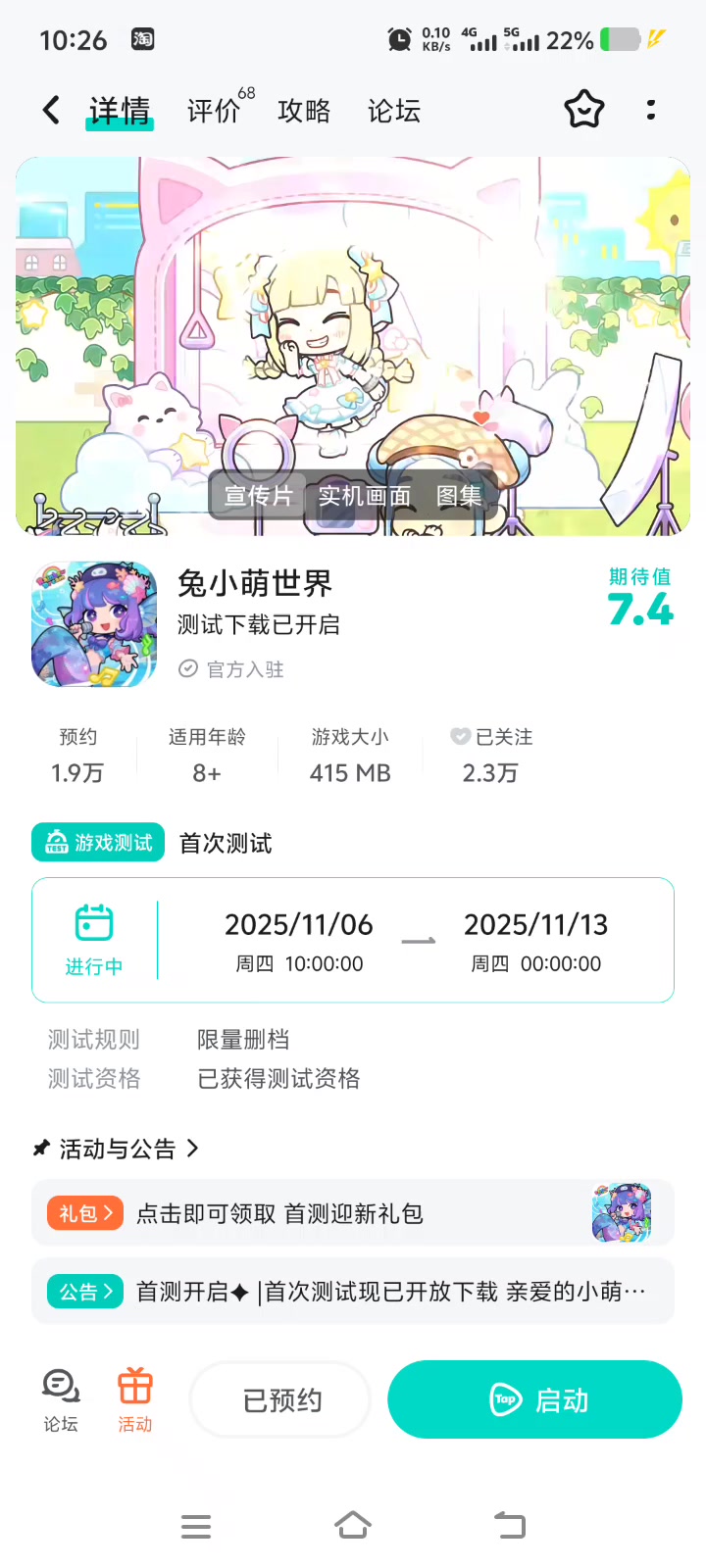
Task: Go back using the top-left arrow
Action: coord(52,110)
